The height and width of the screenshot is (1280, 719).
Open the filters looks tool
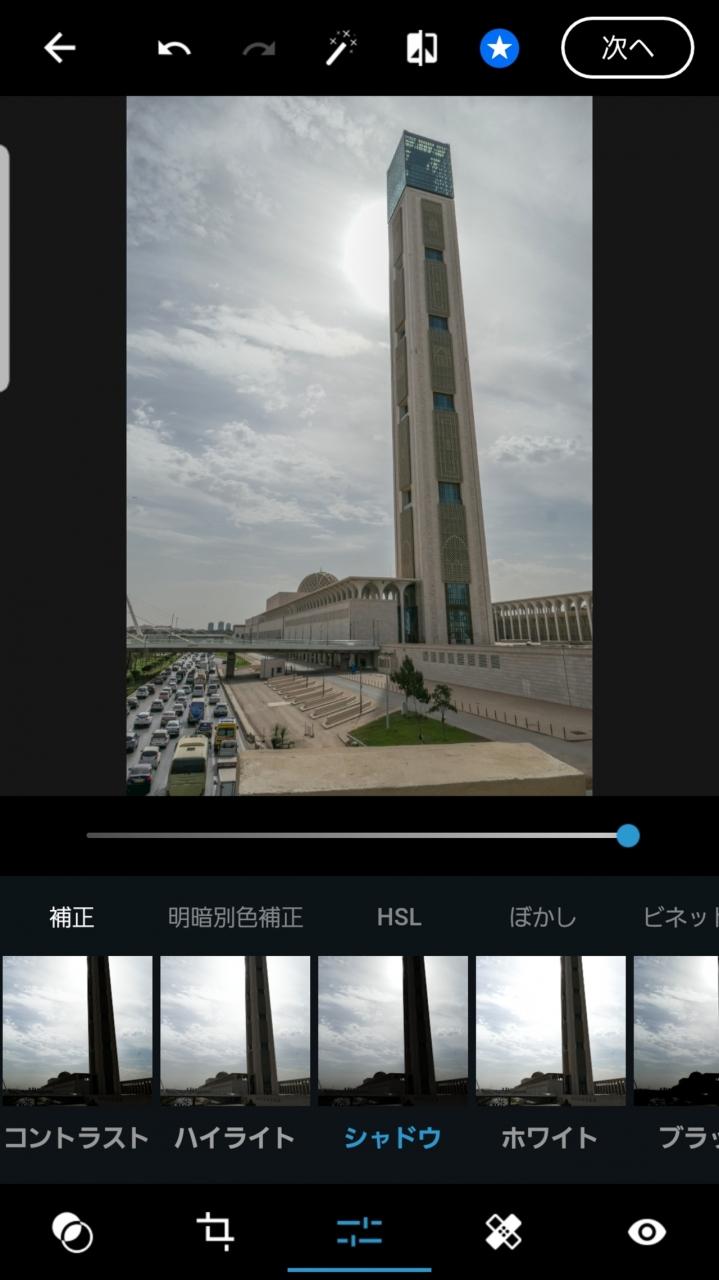(72, 1232)
